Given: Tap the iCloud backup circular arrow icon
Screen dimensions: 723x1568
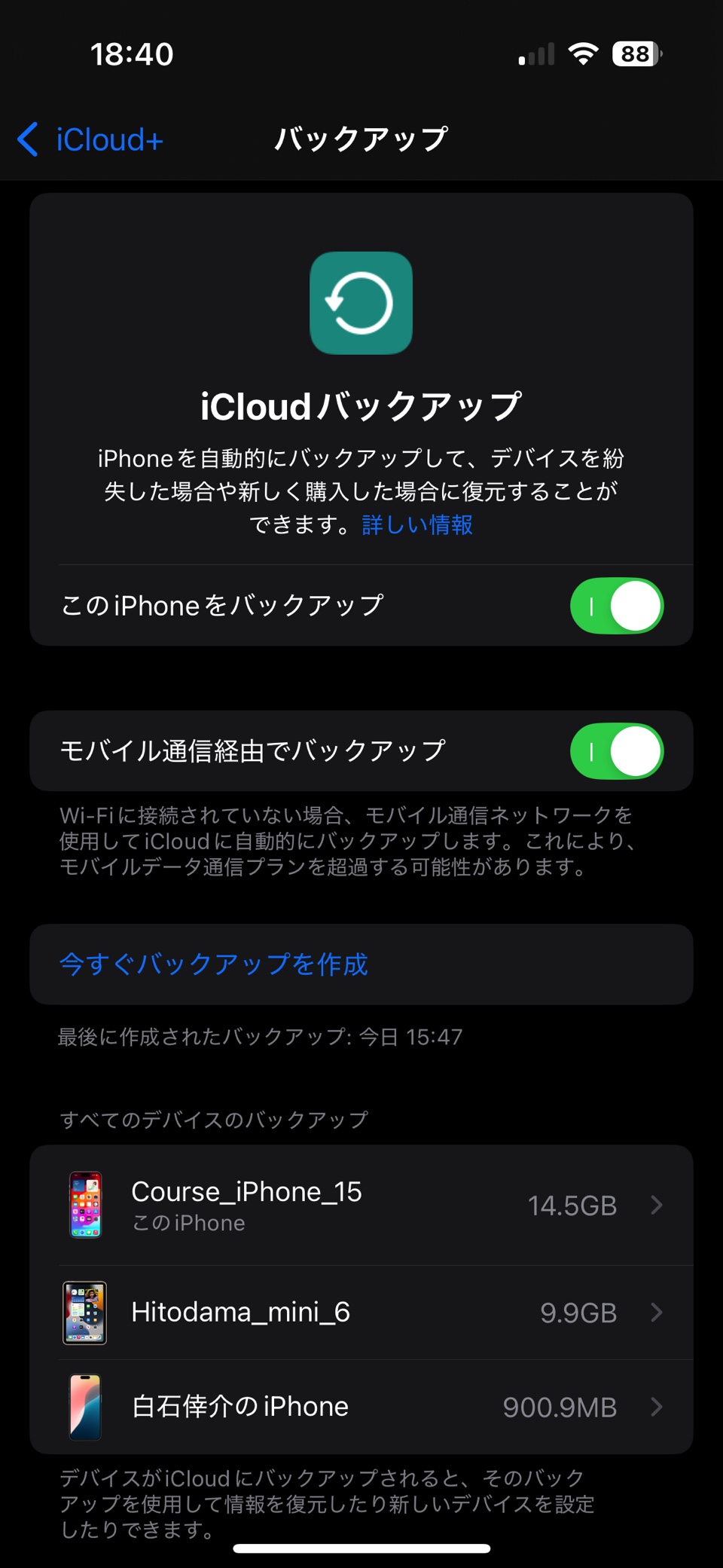Looking at the screenshot, I should coord(361,303).
